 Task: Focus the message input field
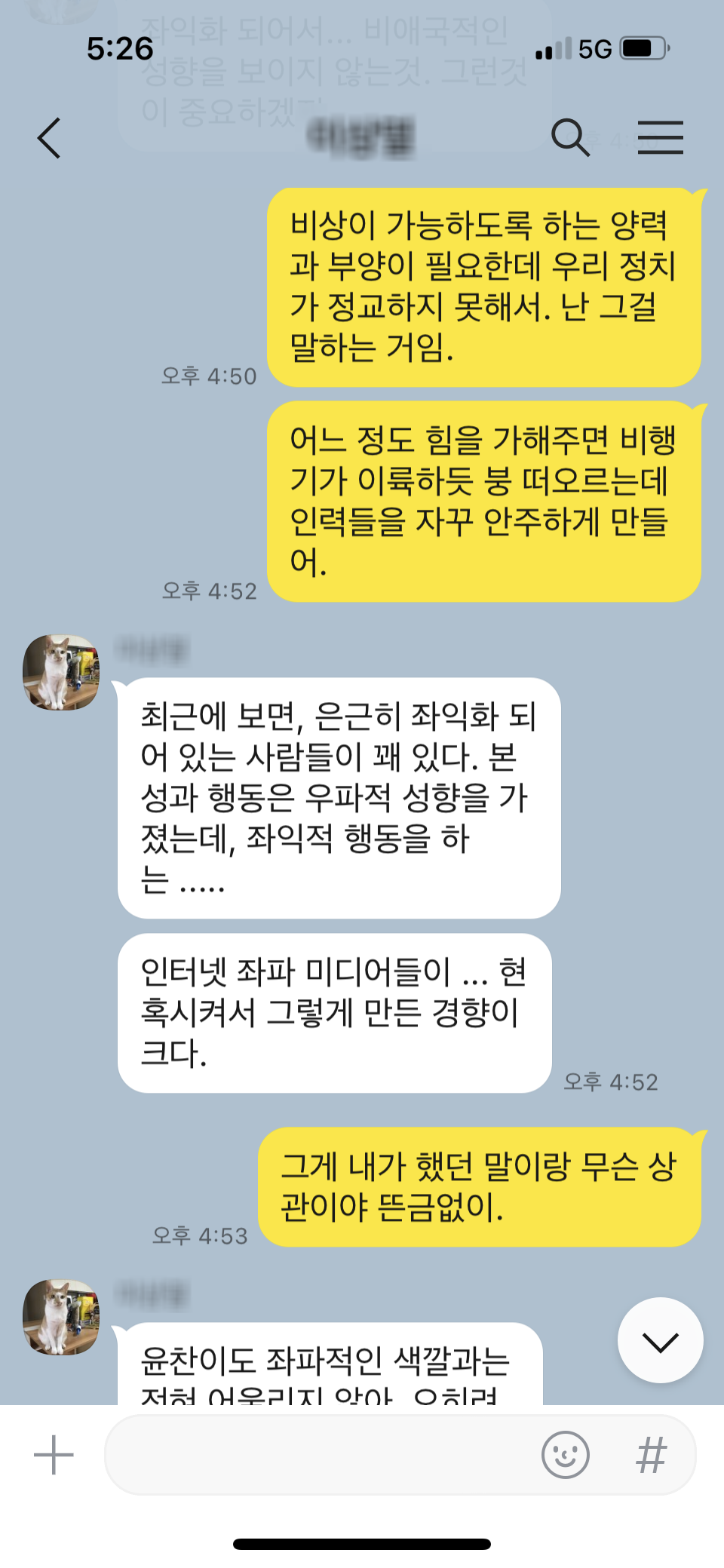point(320,1455)
